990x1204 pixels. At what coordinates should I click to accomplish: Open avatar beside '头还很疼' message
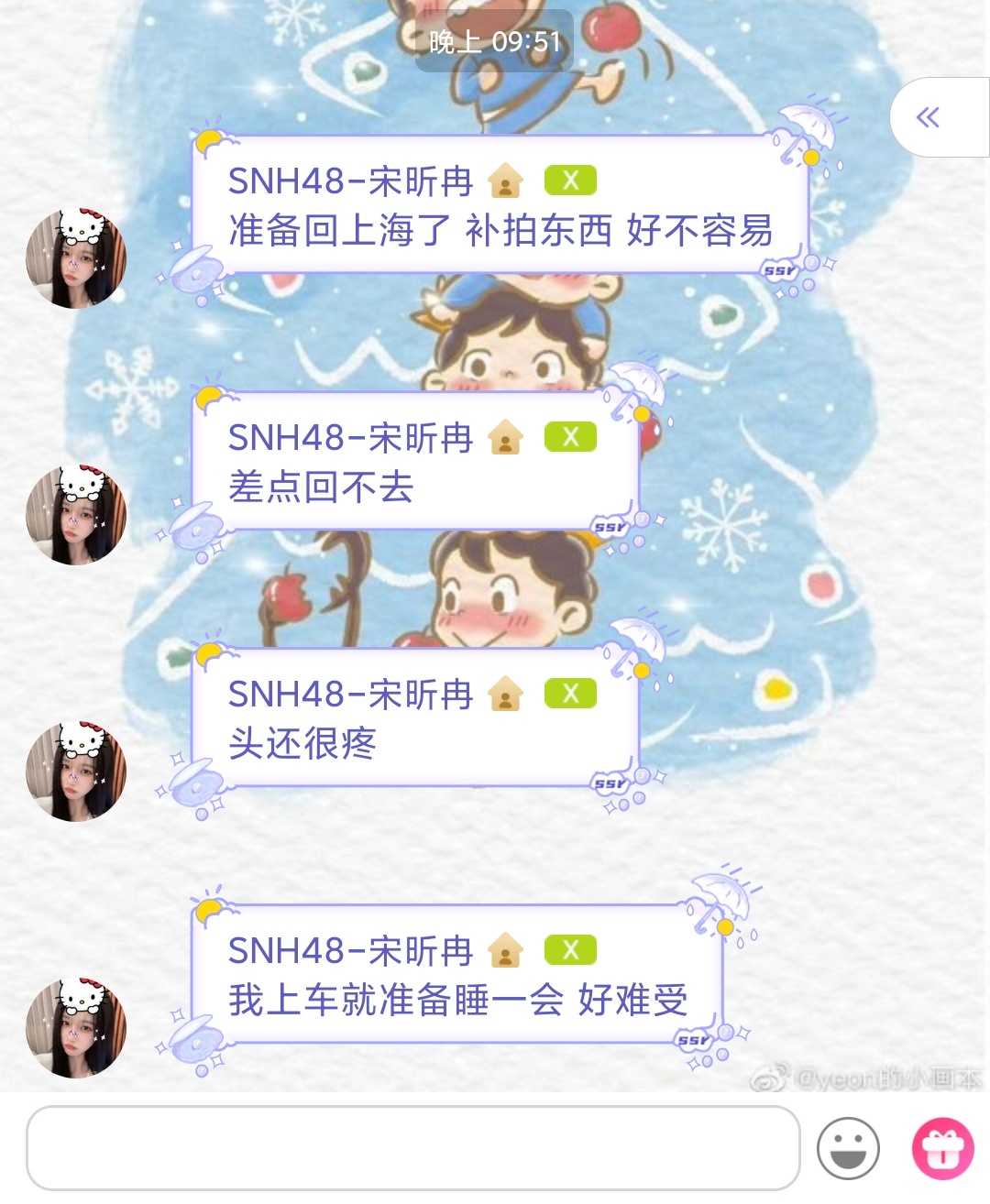coord(76,772)
